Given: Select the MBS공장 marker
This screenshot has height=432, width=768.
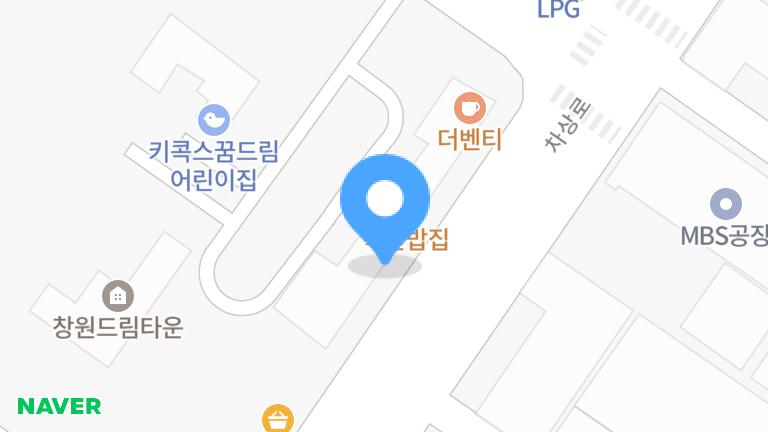Looking at the screenshot, I should (725, 204).
